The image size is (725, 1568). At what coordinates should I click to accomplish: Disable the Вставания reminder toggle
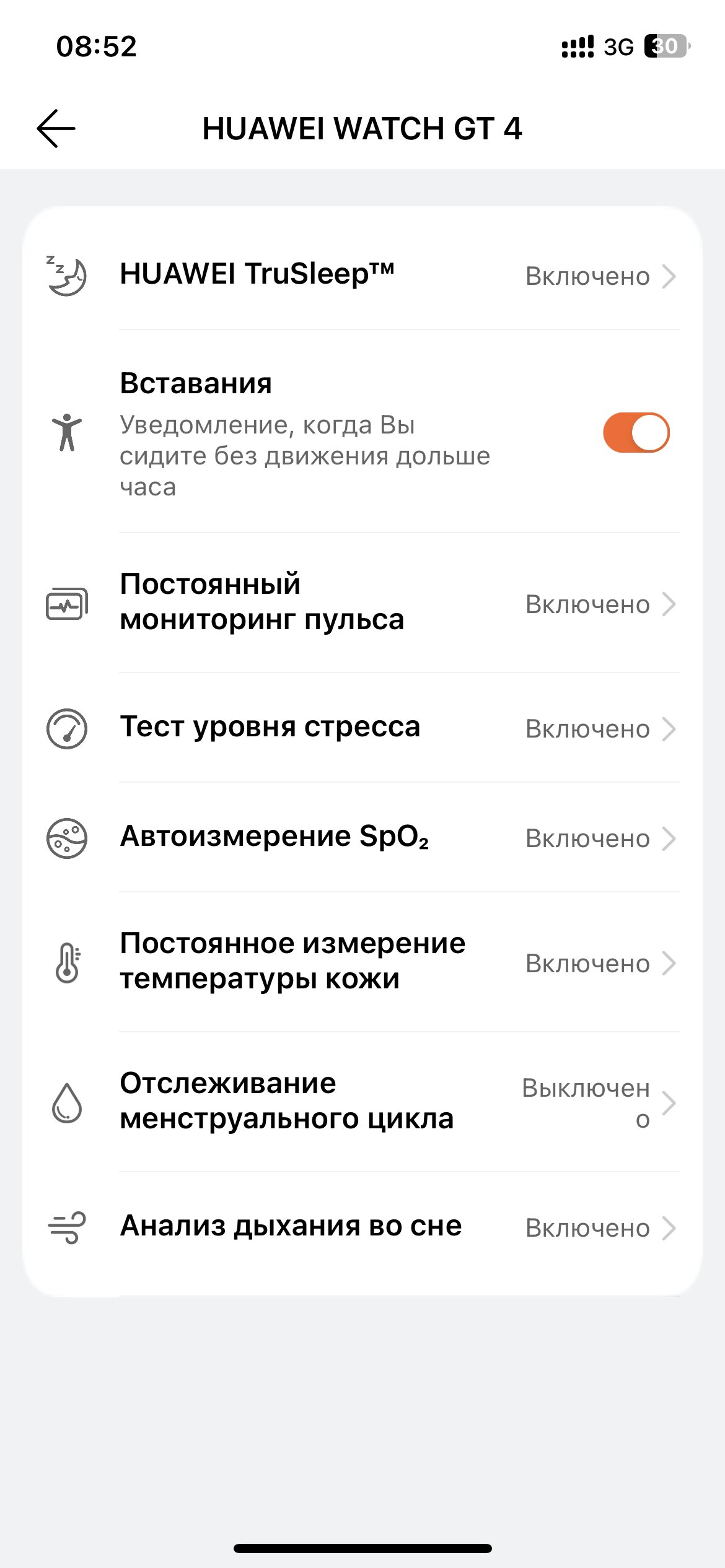pyautogui.click(x=636, y=432)
